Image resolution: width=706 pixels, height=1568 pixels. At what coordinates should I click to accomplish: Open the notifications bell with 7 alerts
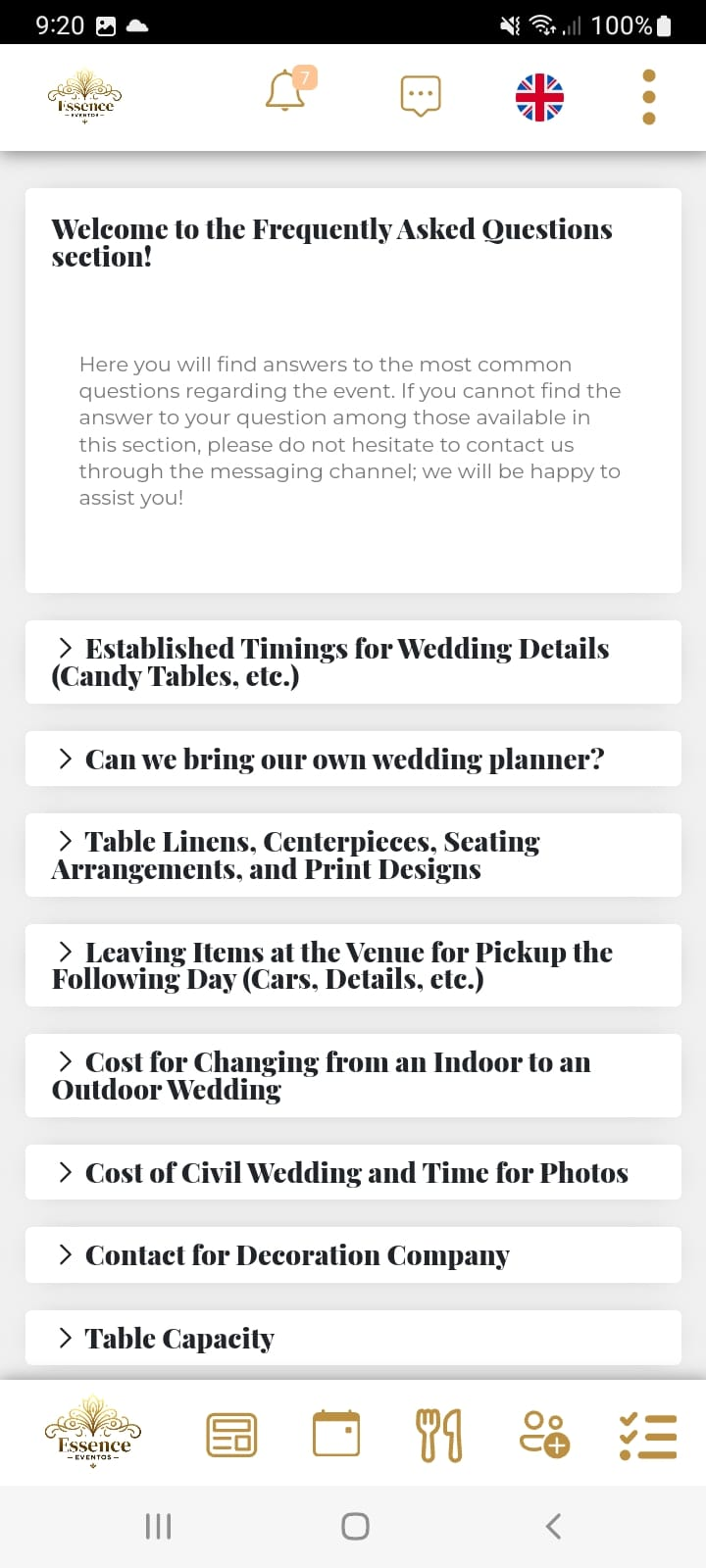click(285, 93)
